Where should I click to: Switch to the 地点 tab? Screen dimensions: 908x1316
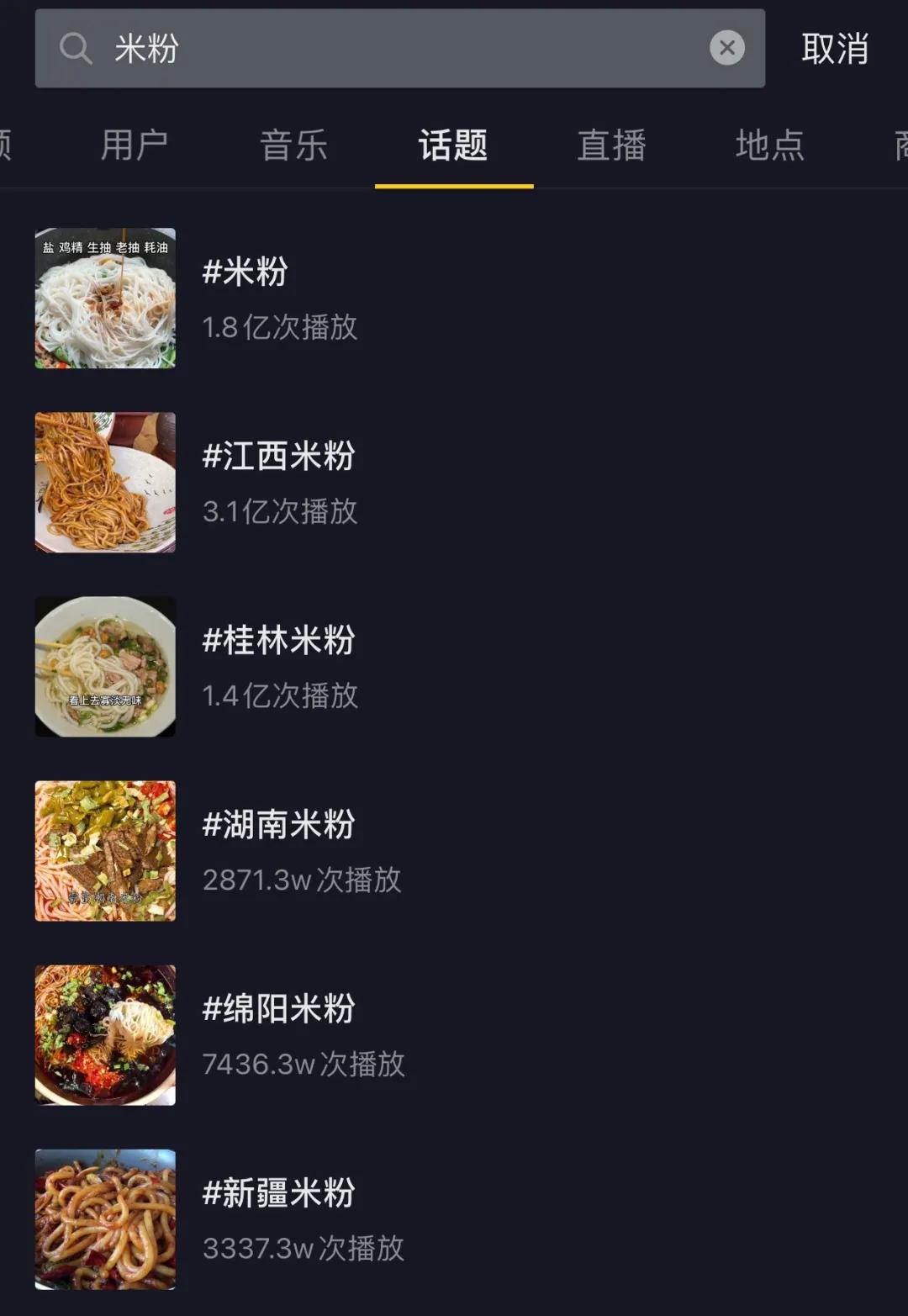tap(770, 145)
